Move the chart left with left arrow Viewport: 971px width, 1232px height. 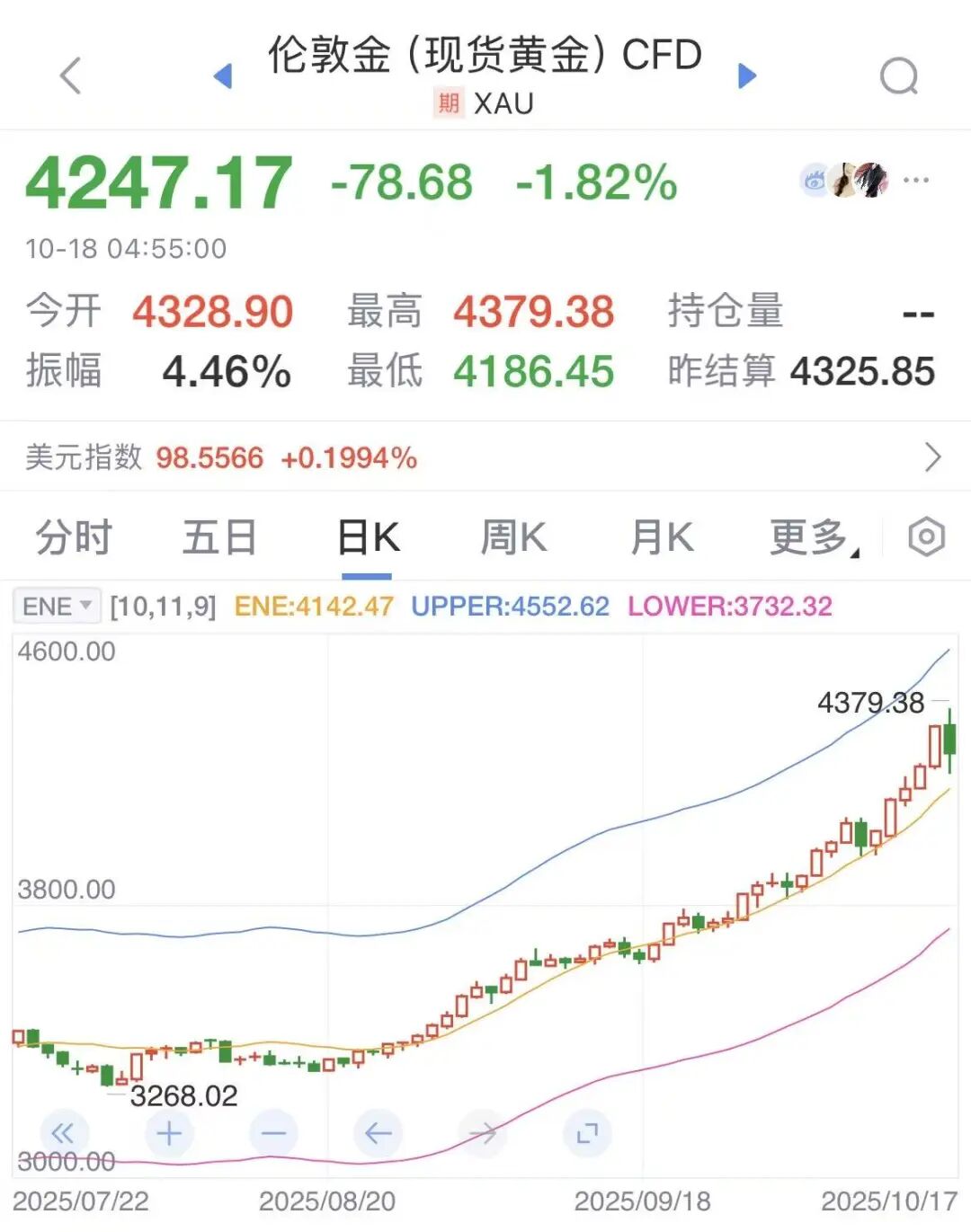point(379,1133)
